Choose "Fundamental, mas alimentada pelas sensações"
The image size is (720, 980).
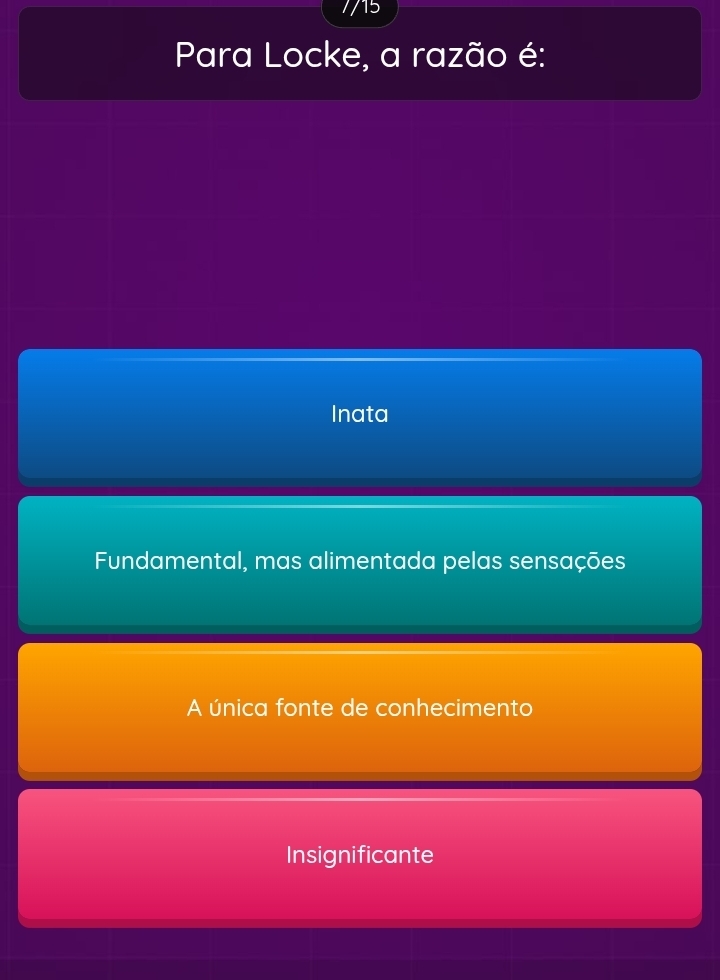(x=360, y=561)
